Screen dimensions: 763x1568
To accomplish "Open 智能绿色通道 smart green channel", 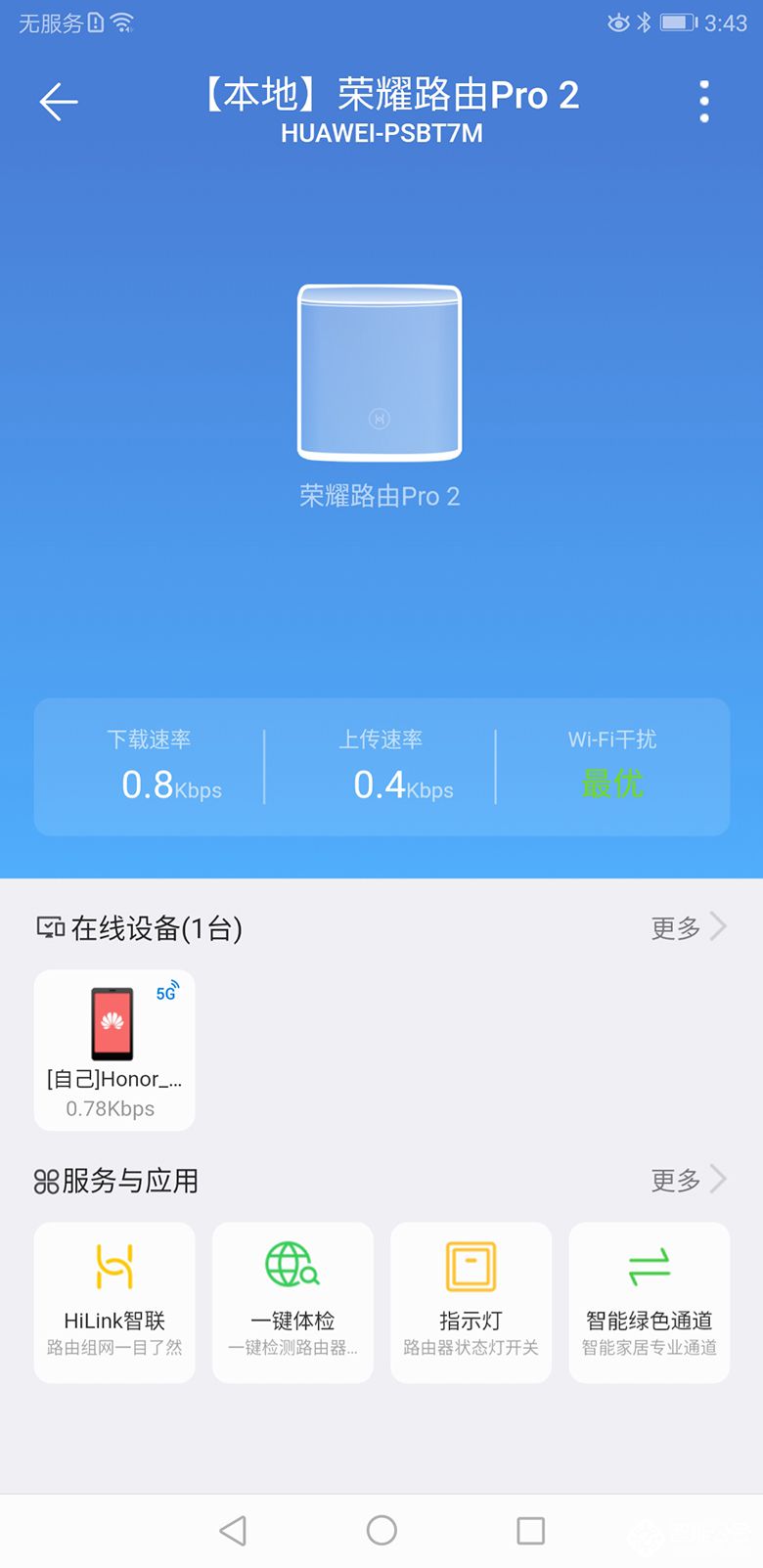I will 648,1301.
